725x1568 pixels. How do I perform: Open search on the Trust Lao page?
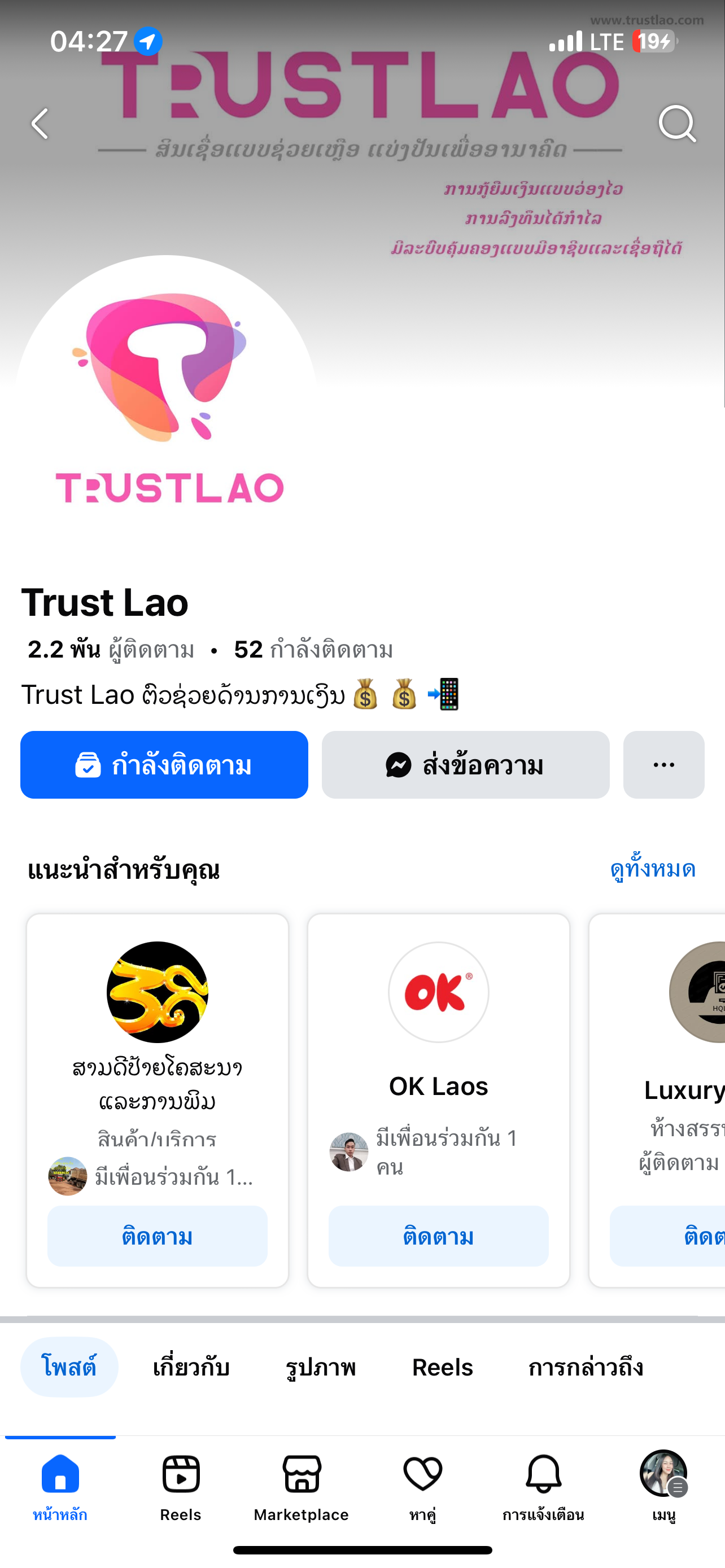pyautogui.click(x=677, y=124)
